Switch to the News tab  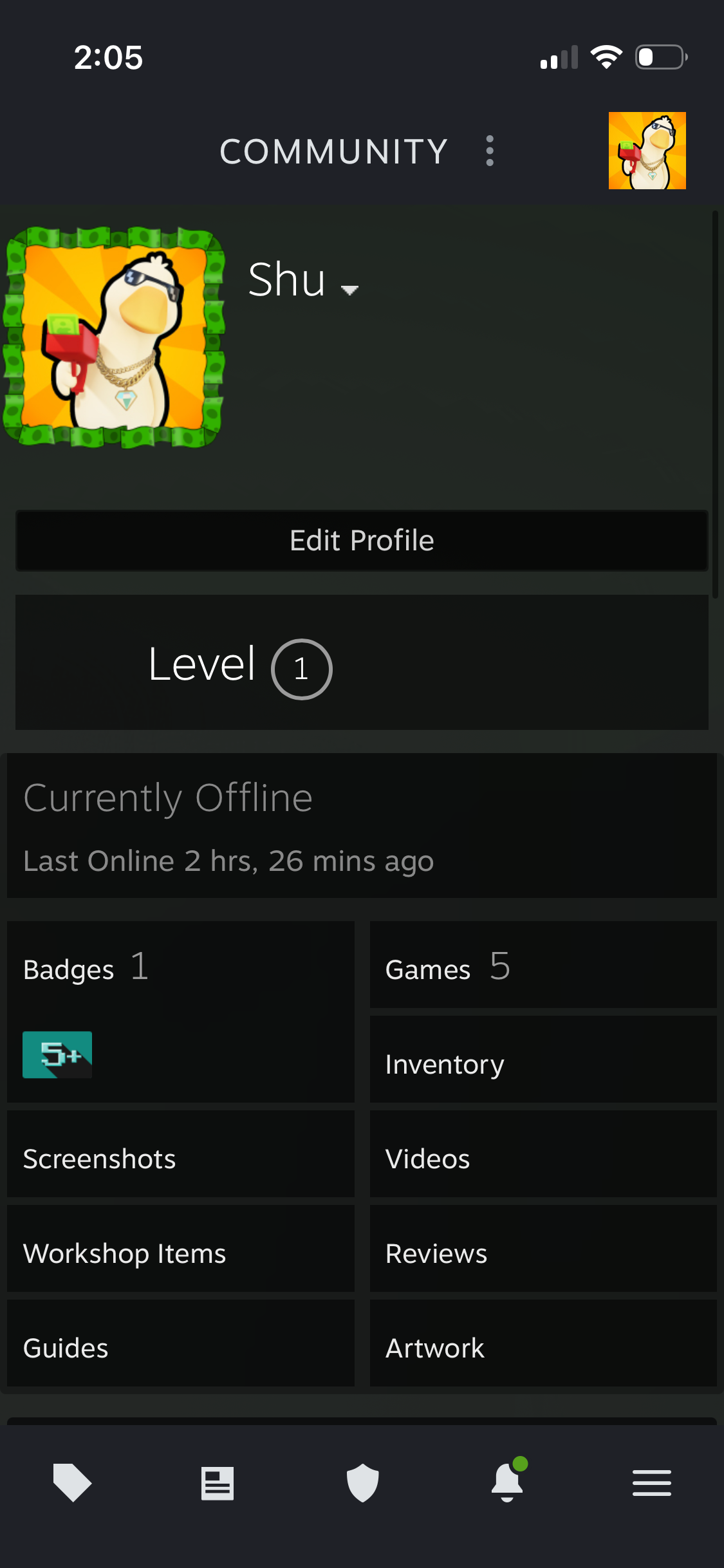pos(218,1483)
